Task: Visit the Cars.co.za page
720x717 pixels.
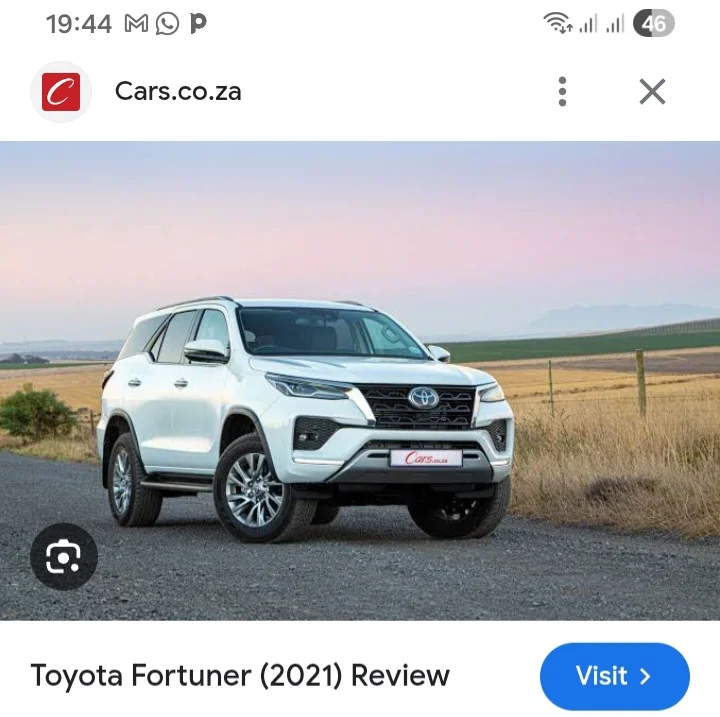Action: pyautogui.click(x=614, y=676)
